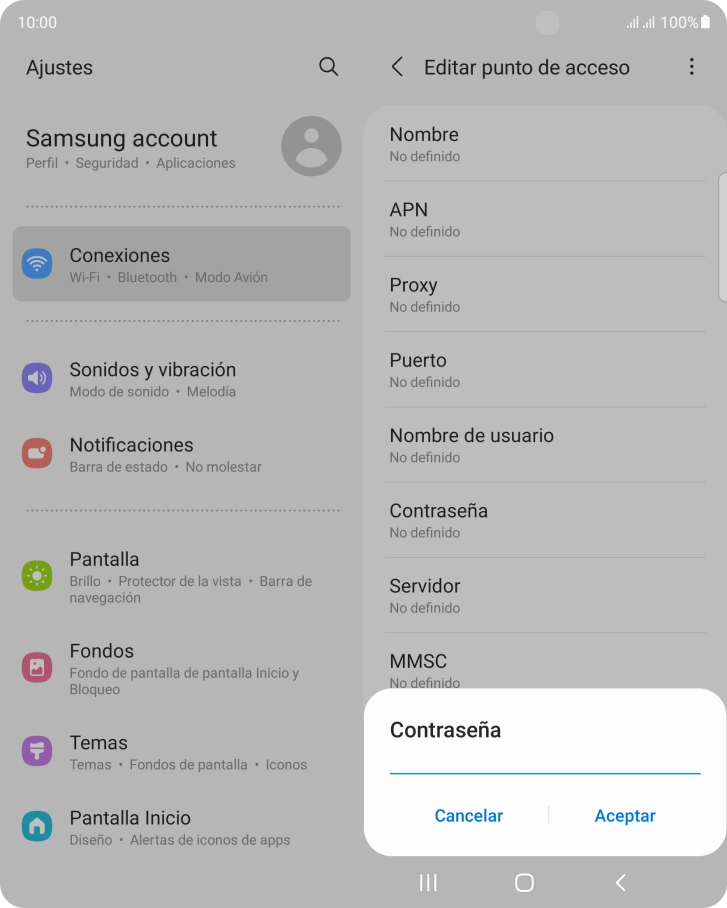The image size is (727, 908).
Task: Open the Temas settings row
Action: (x=181, y=752)
